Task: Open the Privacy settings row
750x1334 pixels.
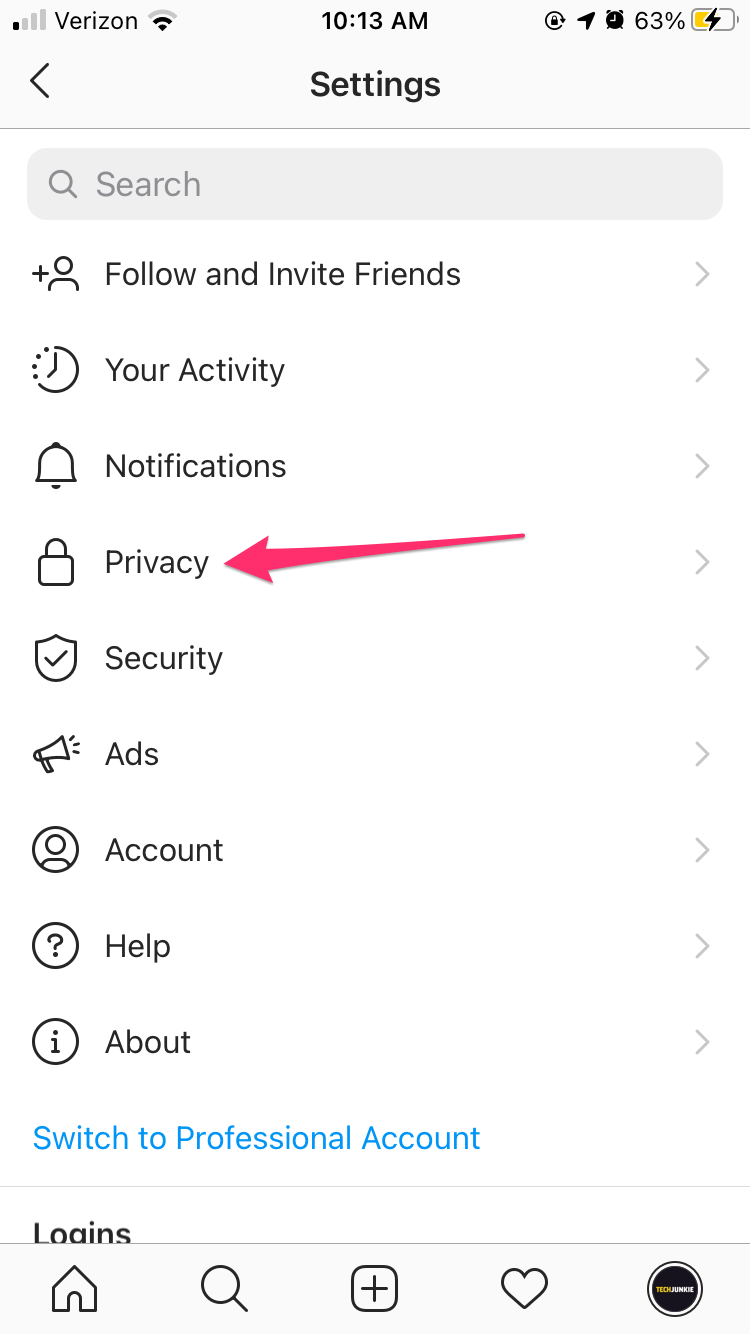Action: click(x=375, y=562)
